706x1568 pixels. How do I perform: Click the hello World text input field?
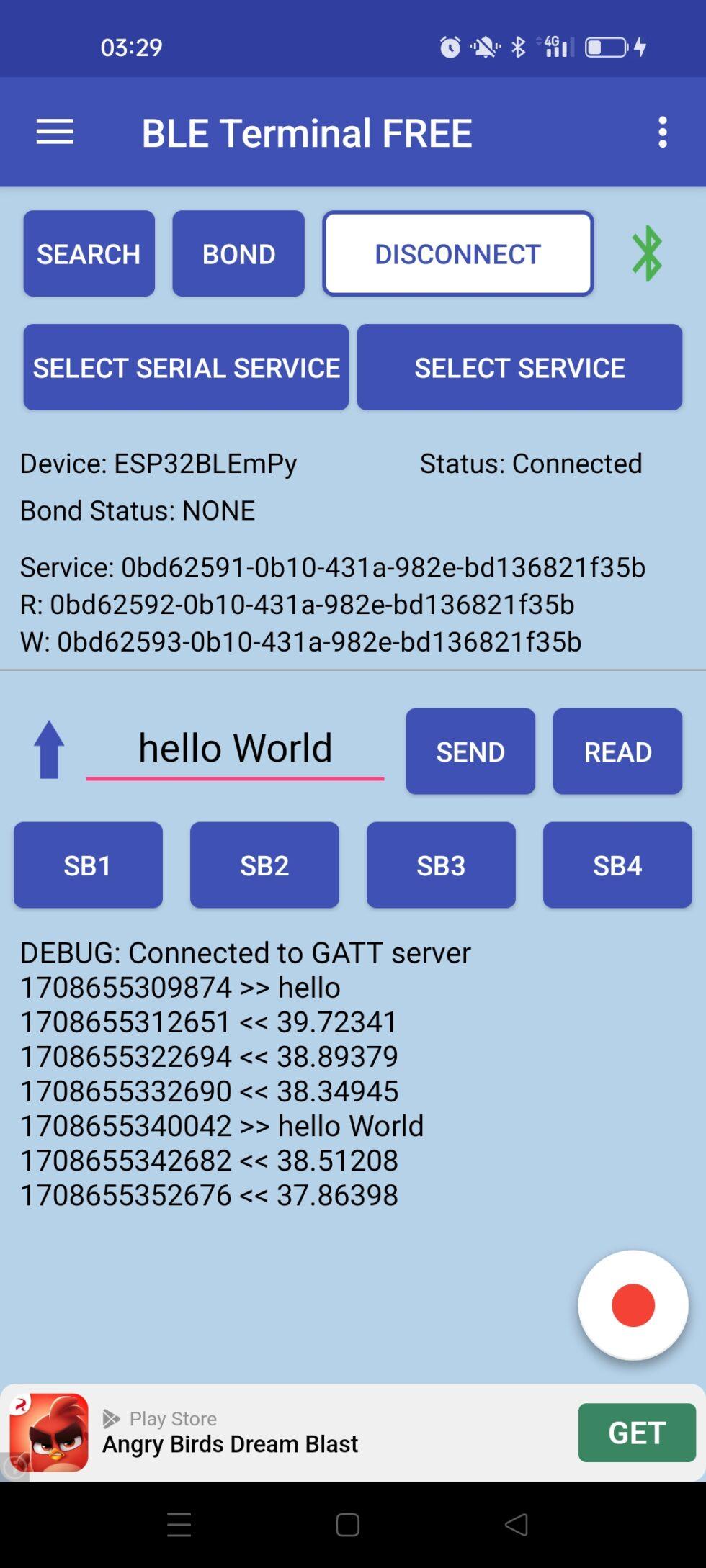pos(236,749)
